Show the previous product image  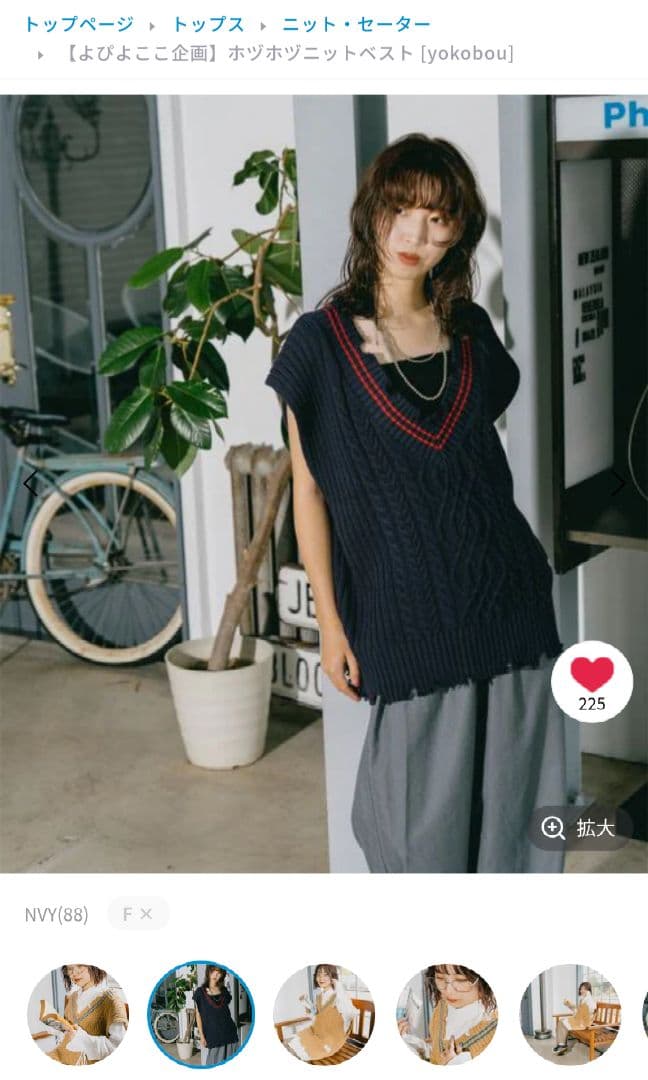pos(30,484)
